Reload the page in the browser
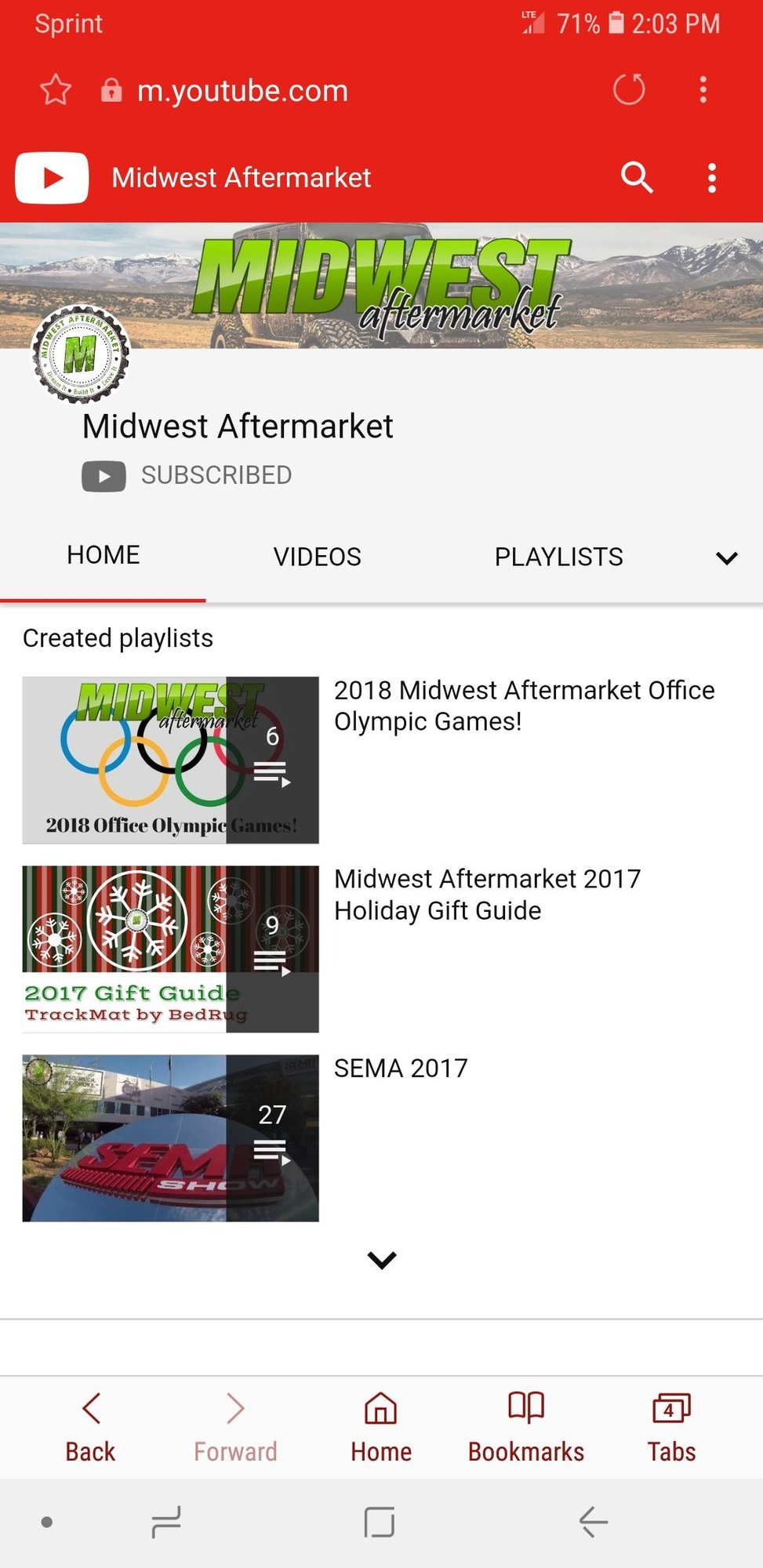This screenshot has height=1568, width=763. coord(628,90)
